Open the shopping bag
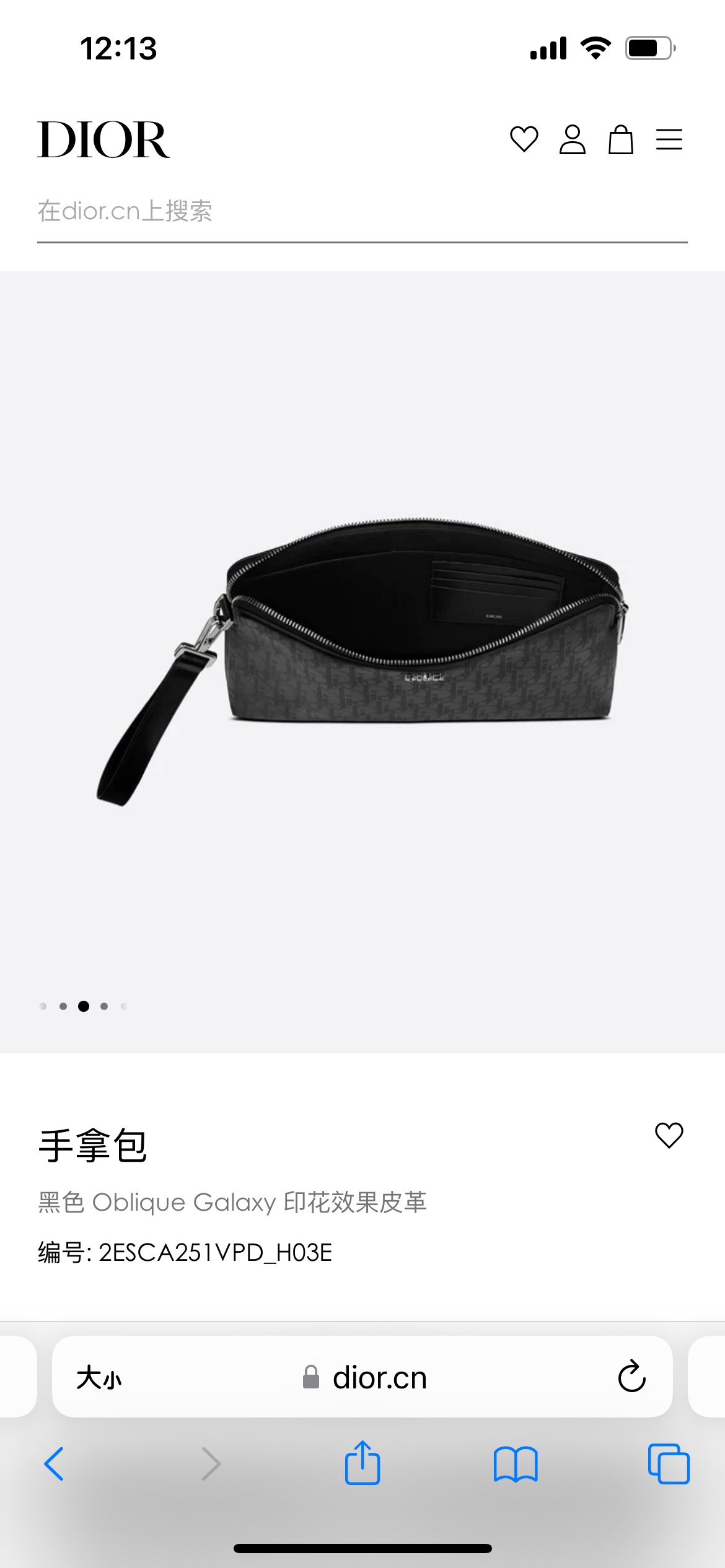Image resolution: width=725 pixels, height=1568 pixels. (x=620, y=139)
